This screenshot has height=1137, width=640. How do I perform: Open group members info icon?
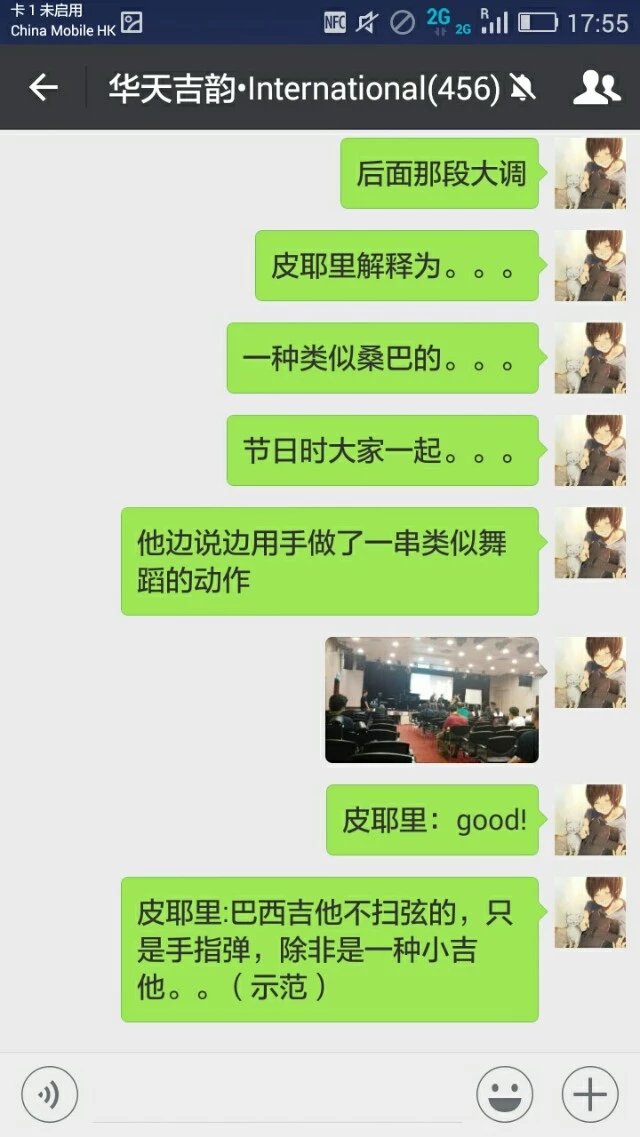[x=596, y=88]
